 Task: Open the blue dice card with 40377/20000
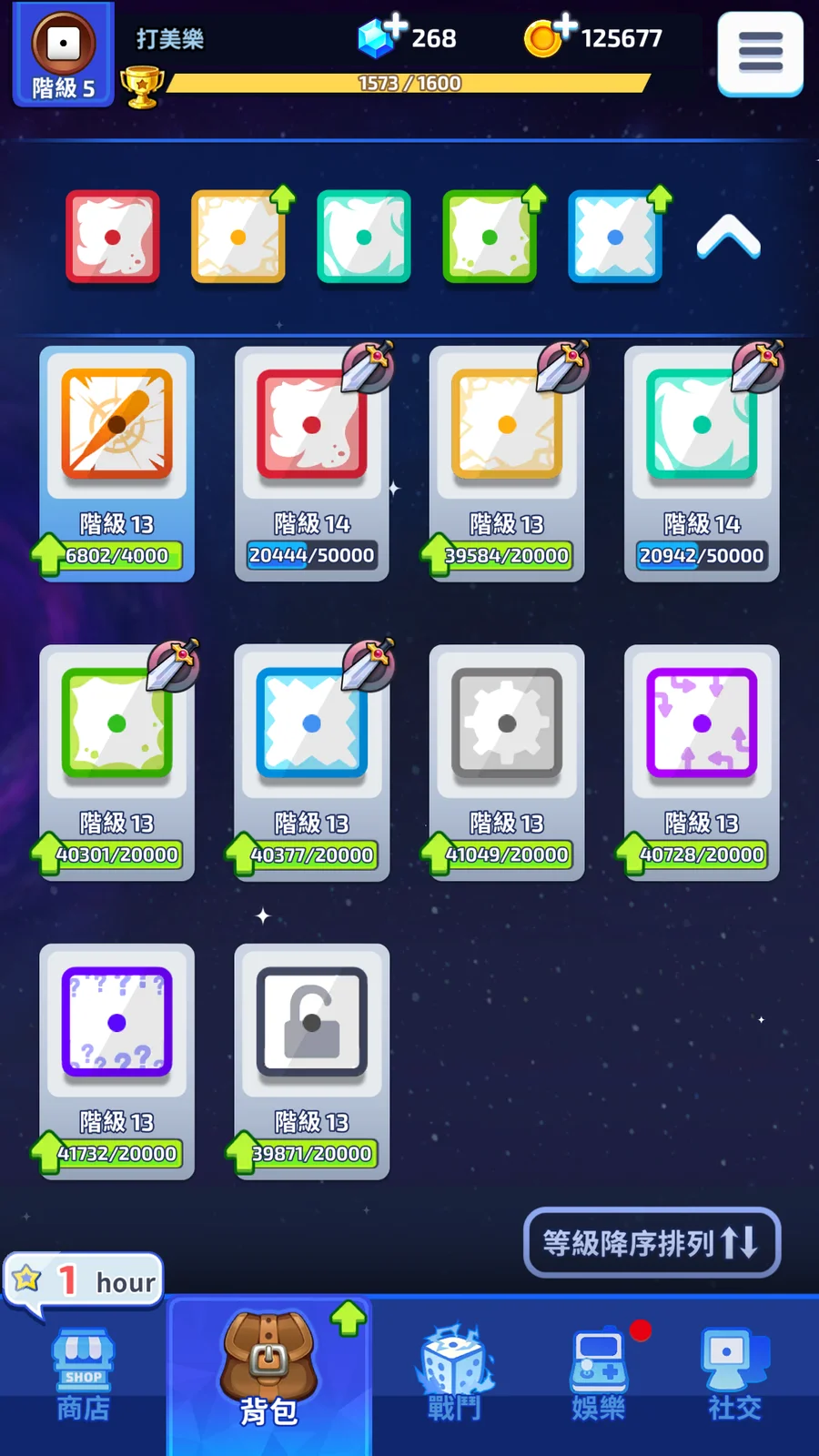click(x=311, y=762)
